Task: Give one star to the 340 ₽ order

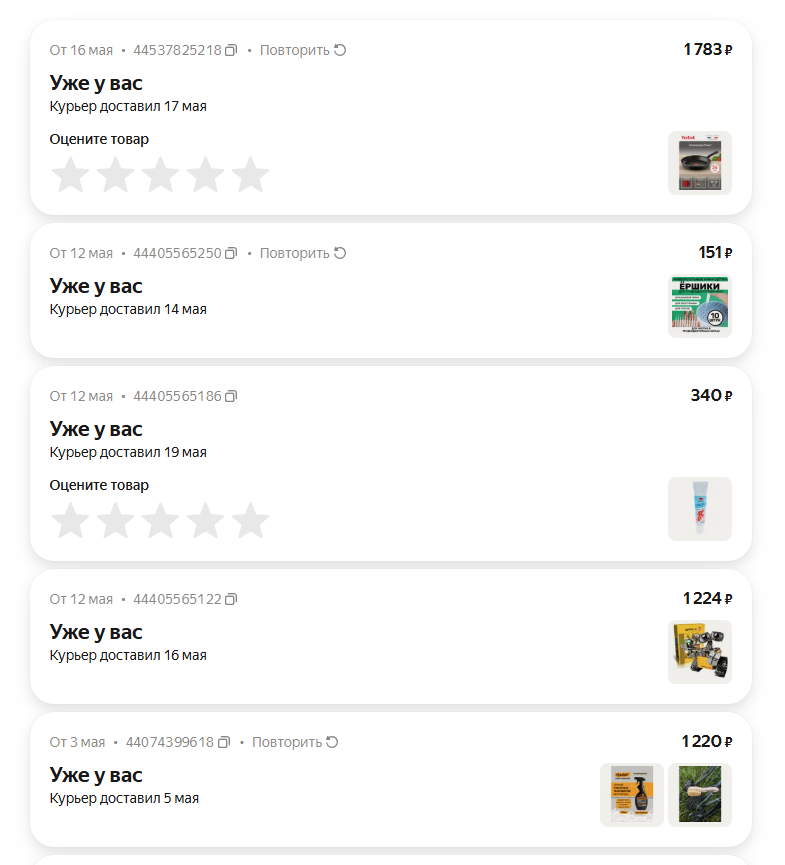Action: tap(70, 521)
